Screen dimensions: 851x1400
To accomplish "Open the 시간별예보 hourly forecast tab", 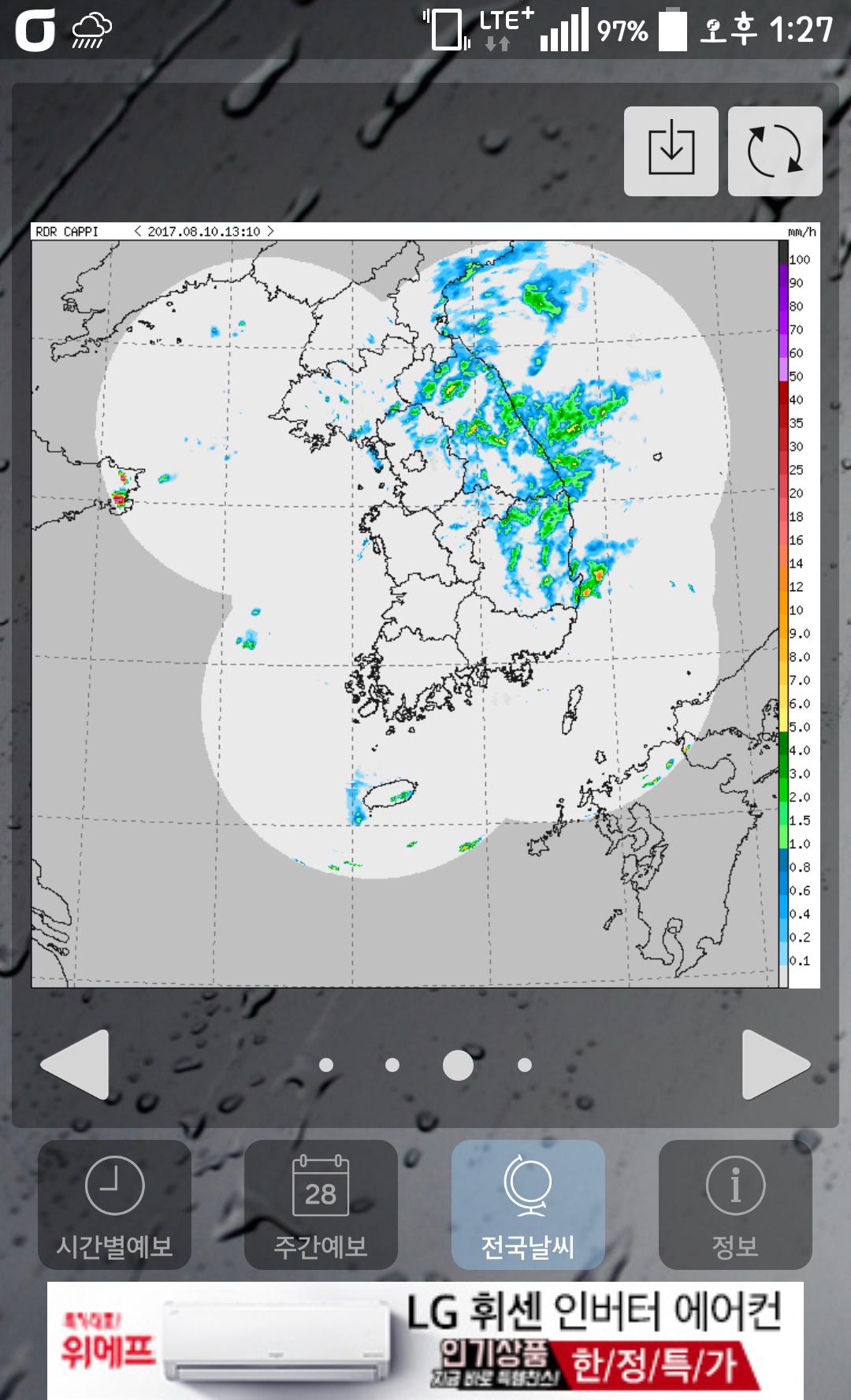I will pos(114,1205).
